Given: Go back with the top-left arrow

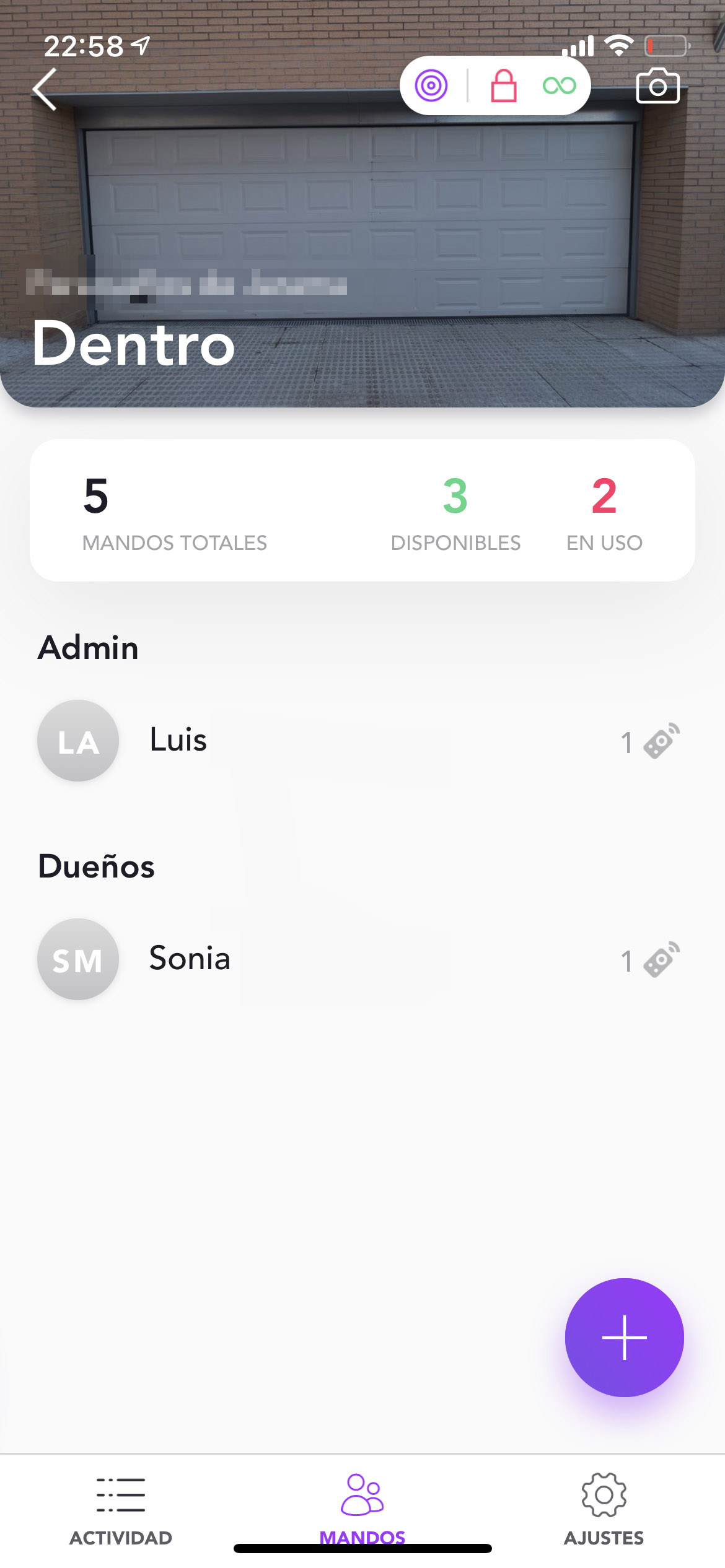Looking at the screenshot, I should click(x=45, y=90).
